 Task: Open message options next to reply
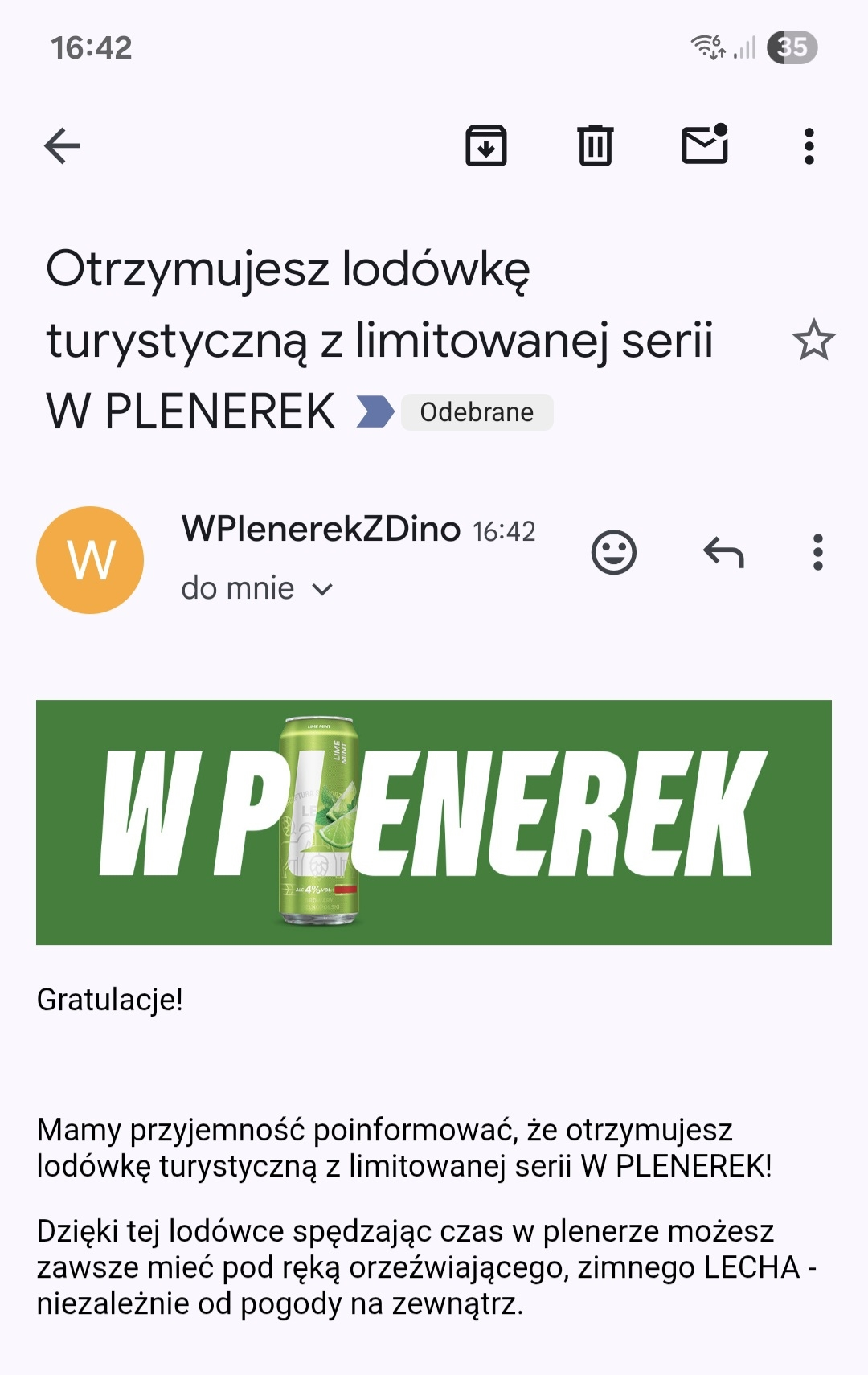pos(817,553)
